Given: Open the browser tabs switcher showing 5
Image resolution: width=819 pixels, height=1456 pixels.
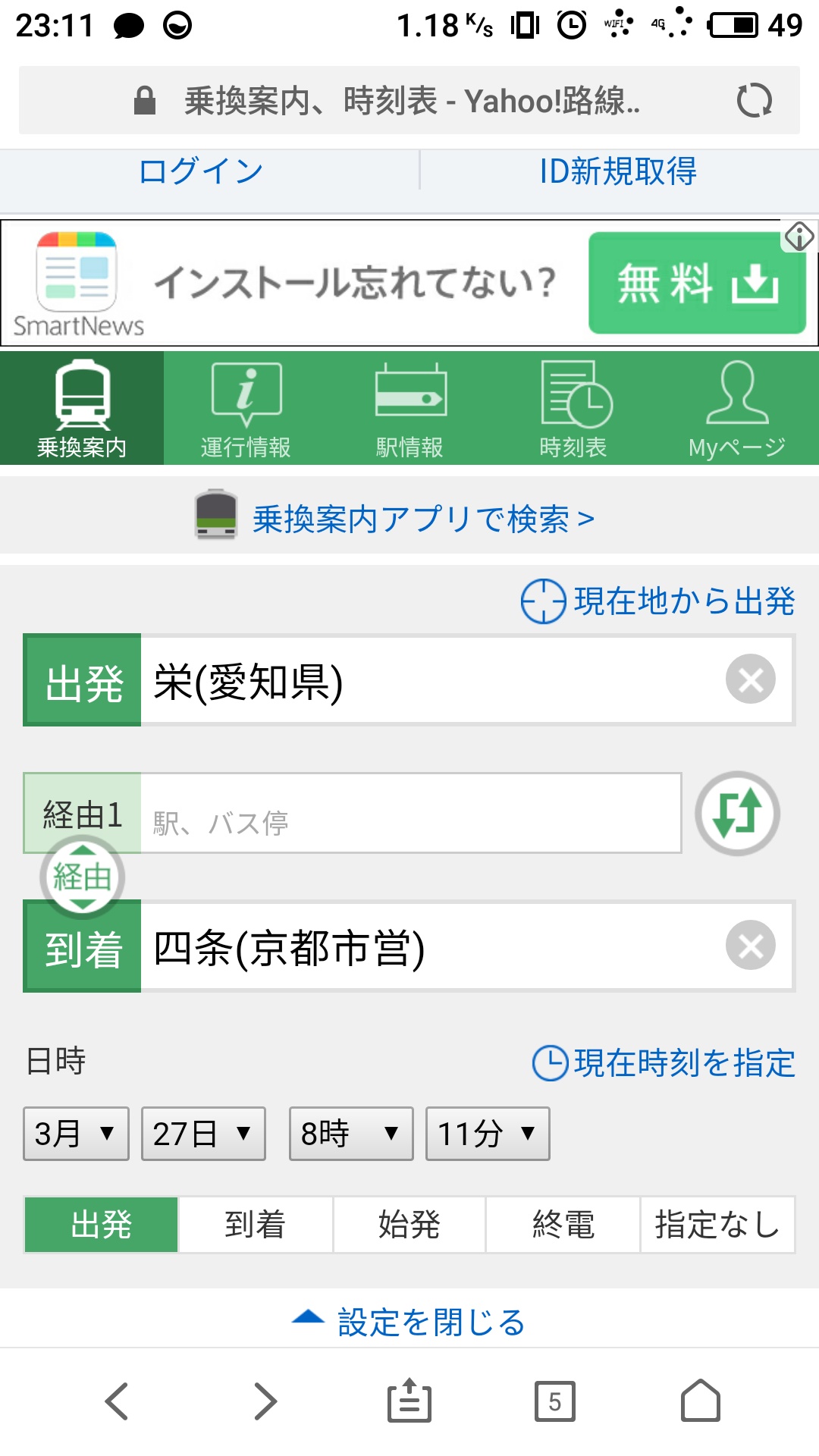Looking at the screenshot, I should 555,1401.
